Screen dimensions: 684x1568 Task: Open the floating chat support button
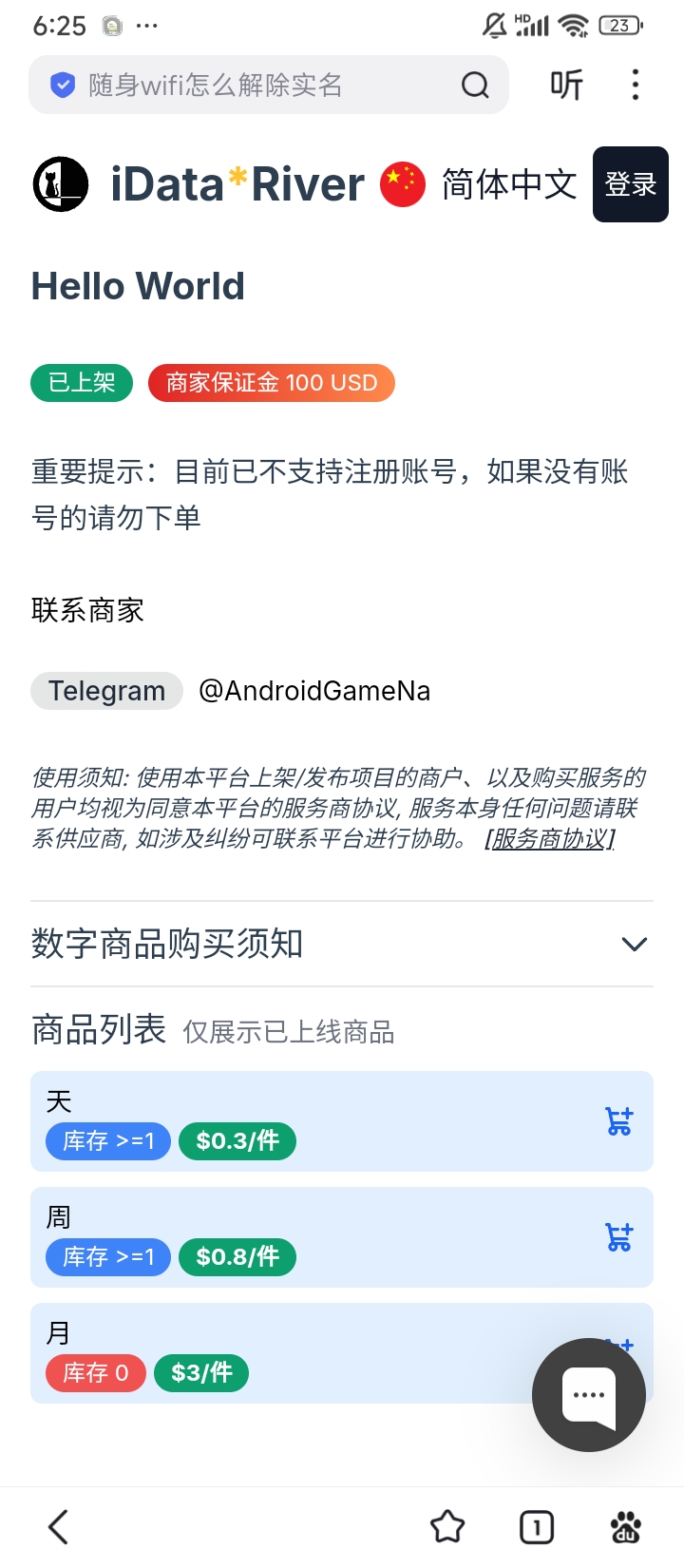(589, 1394)
